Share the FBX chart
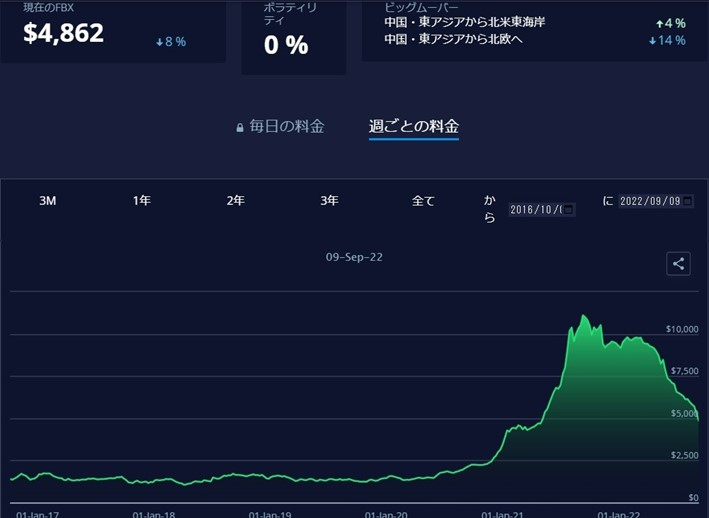The width and height of the screenshot is (709, 518). pyautogui.click(x=678, y=263)
